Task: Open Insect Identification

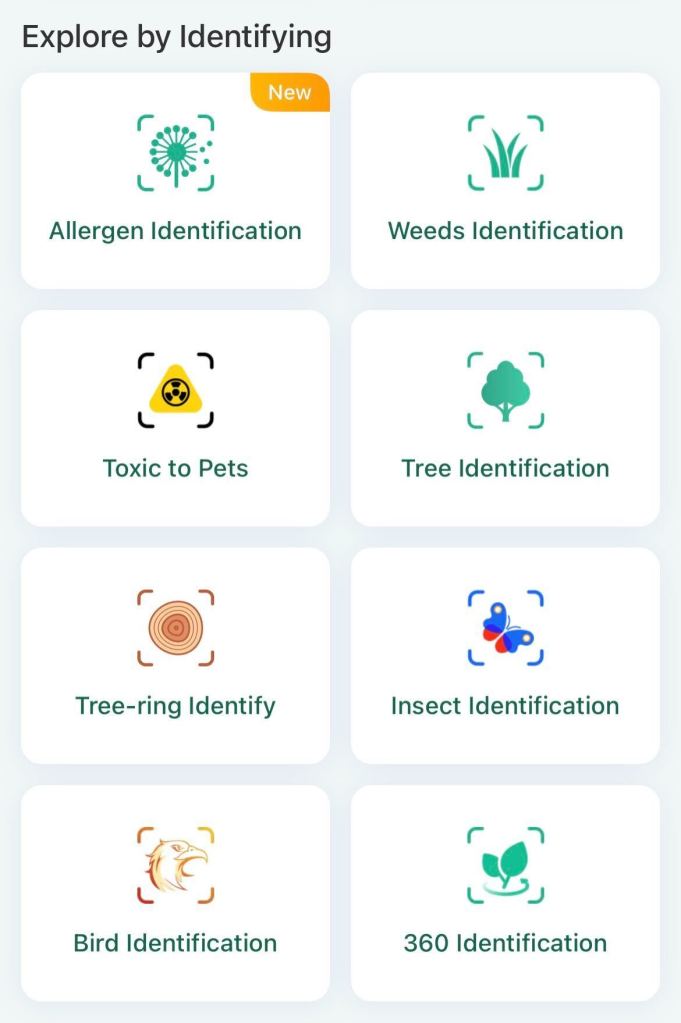Action: 505,655
